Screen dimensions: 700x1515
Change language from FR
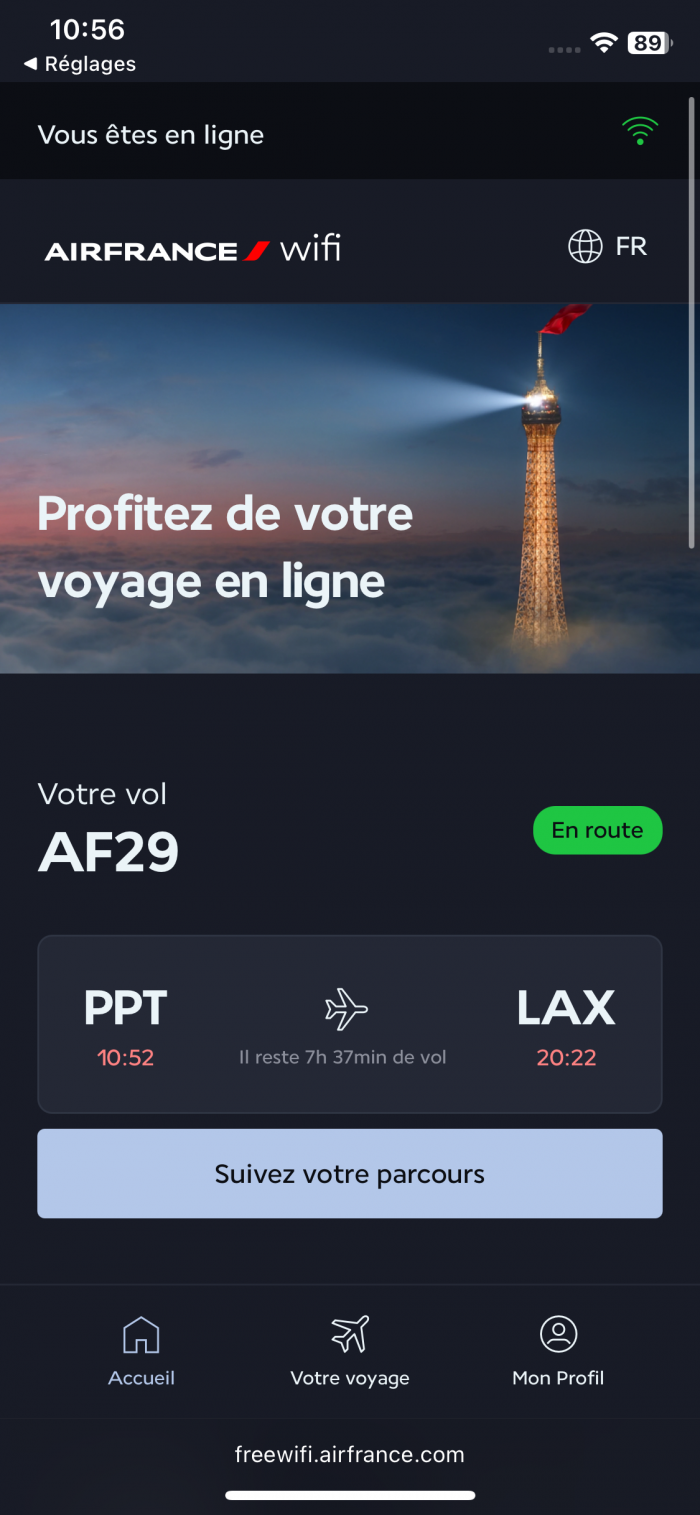coord(608,246)
